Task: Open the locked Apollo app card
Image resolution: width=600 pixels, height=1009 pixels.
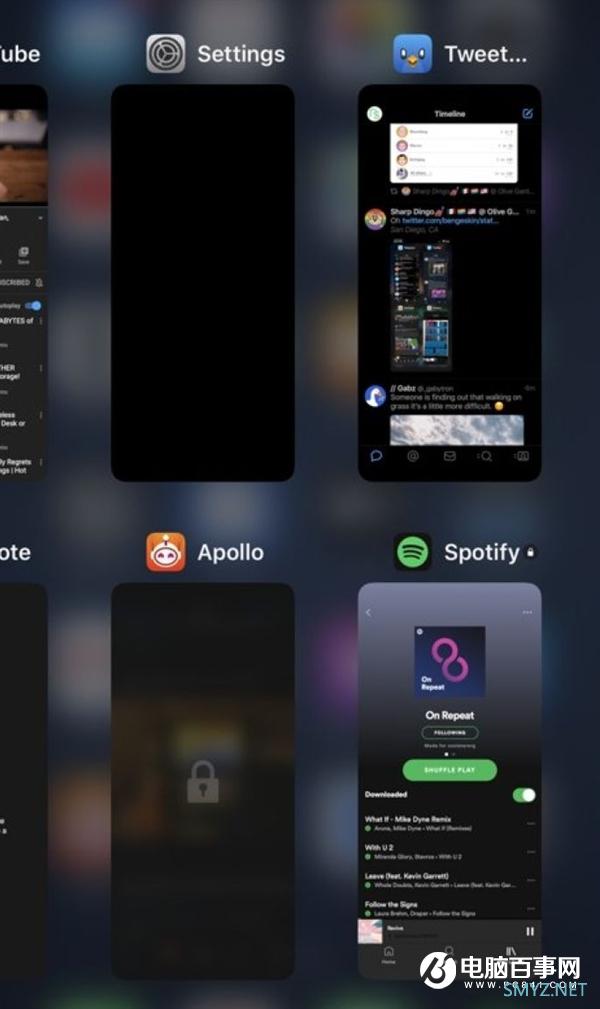Action: (x=202, y=780)
